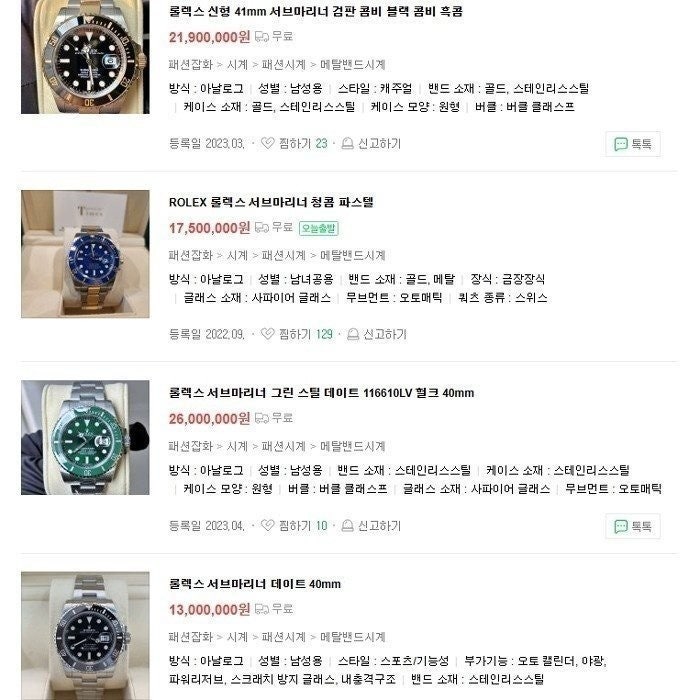View the blue 청콤 watch photo
The height and width of the screenshot is (700, 700).
pyautogui.click(x=85, y=254)
